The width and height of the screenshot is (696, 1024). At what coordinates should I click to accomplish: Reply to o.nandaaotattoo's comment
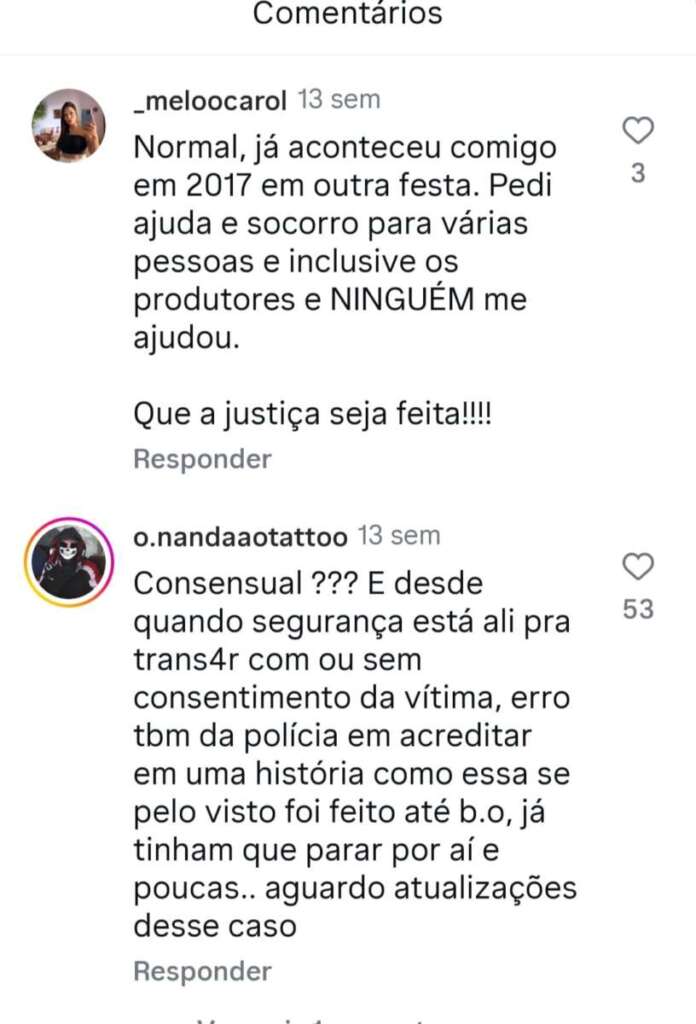[202, 971]
